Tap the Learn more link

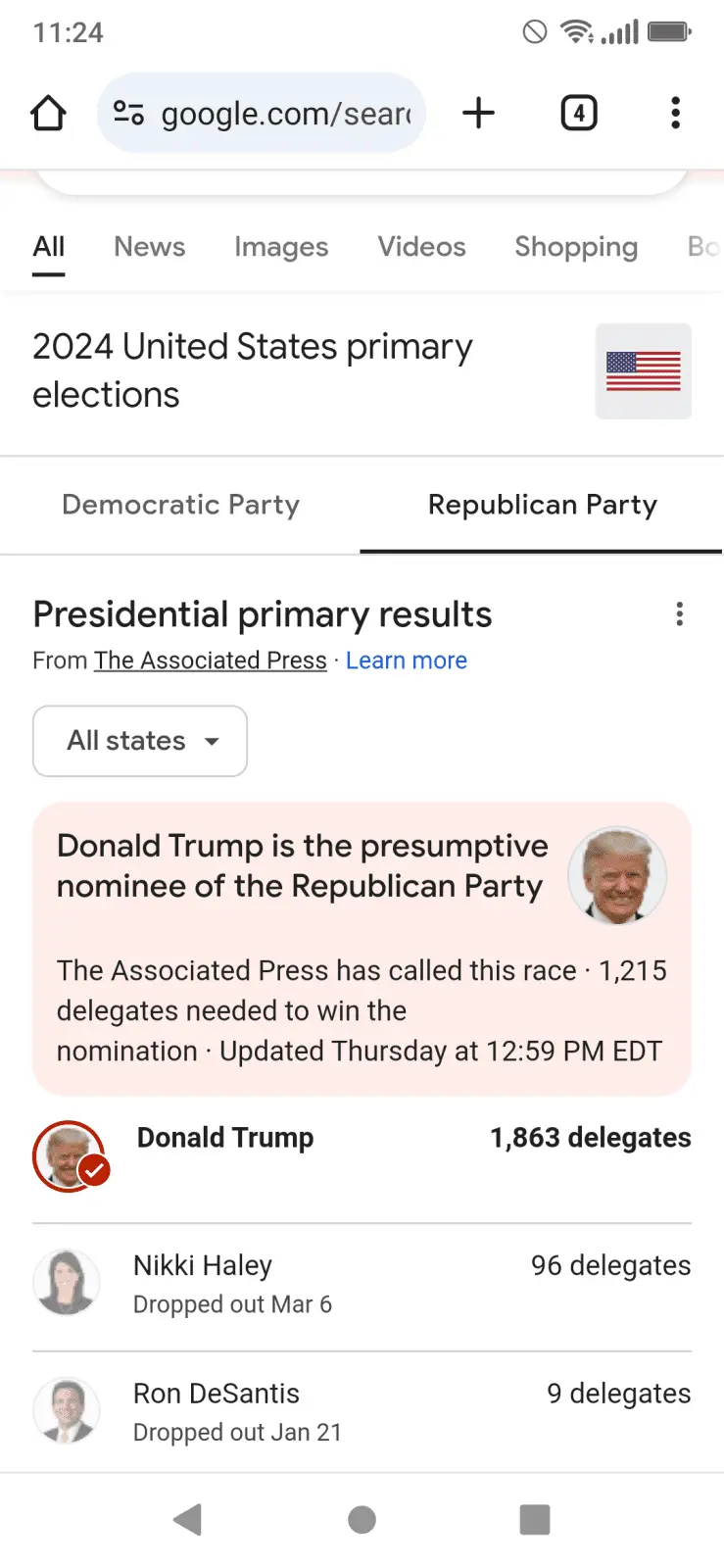pyautogui.click(x=406, y=661)
